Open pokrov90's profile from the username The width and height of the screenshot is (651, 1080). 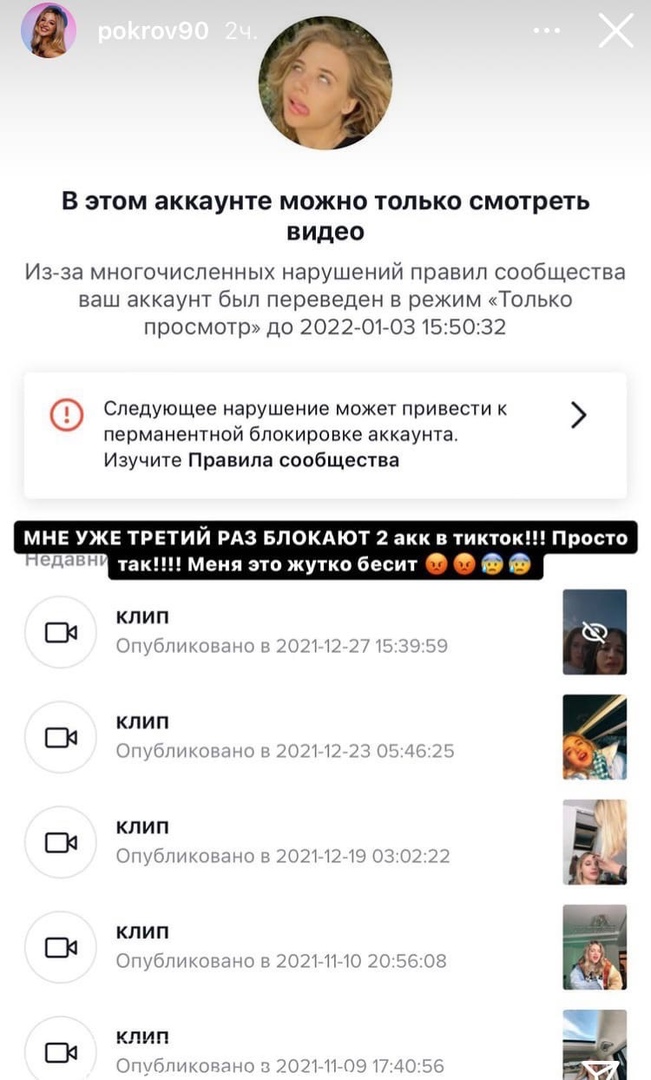(153, 31)
